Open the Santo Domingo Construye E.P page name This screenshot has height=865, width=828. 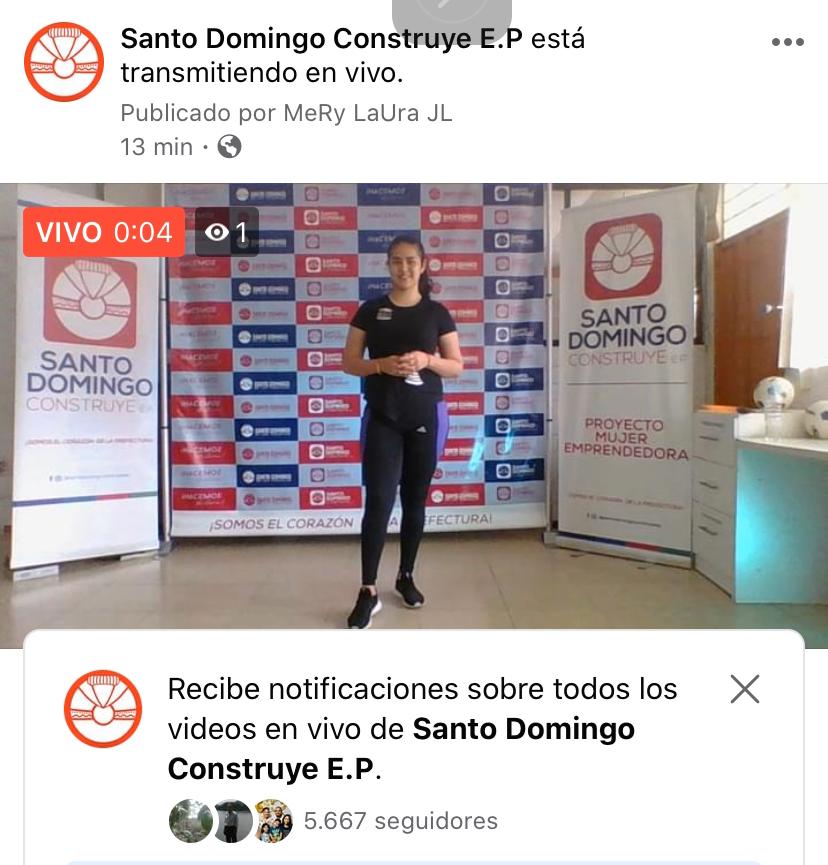[321, 39]
